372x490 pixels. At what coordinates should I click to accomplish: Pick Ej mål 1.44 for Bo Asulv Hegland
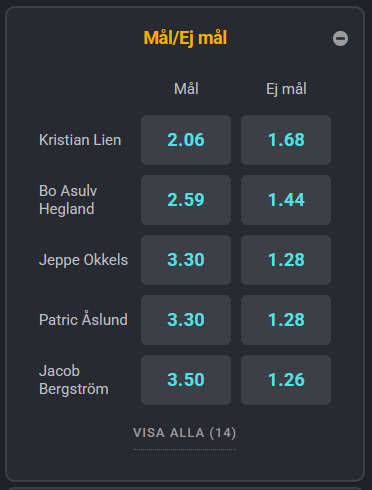click(286, 200)
